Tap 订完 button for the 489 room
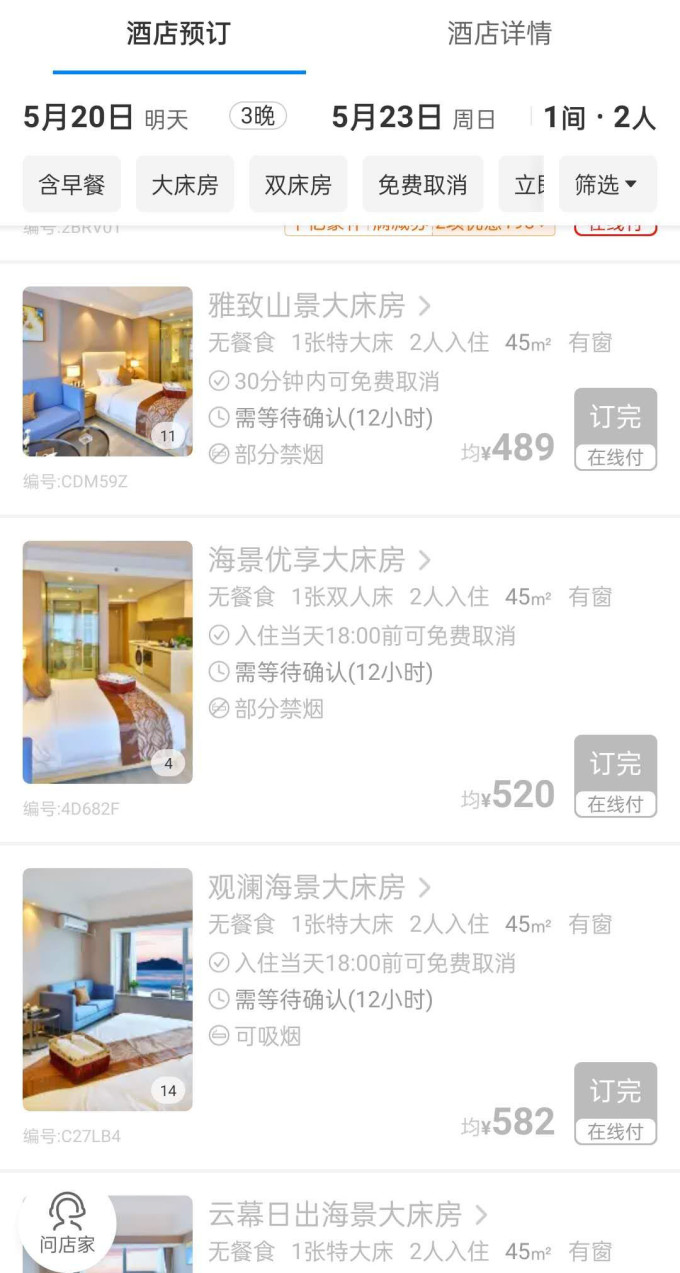The height and width of the screenshot is (1273, 680). (x=615, y=429)
